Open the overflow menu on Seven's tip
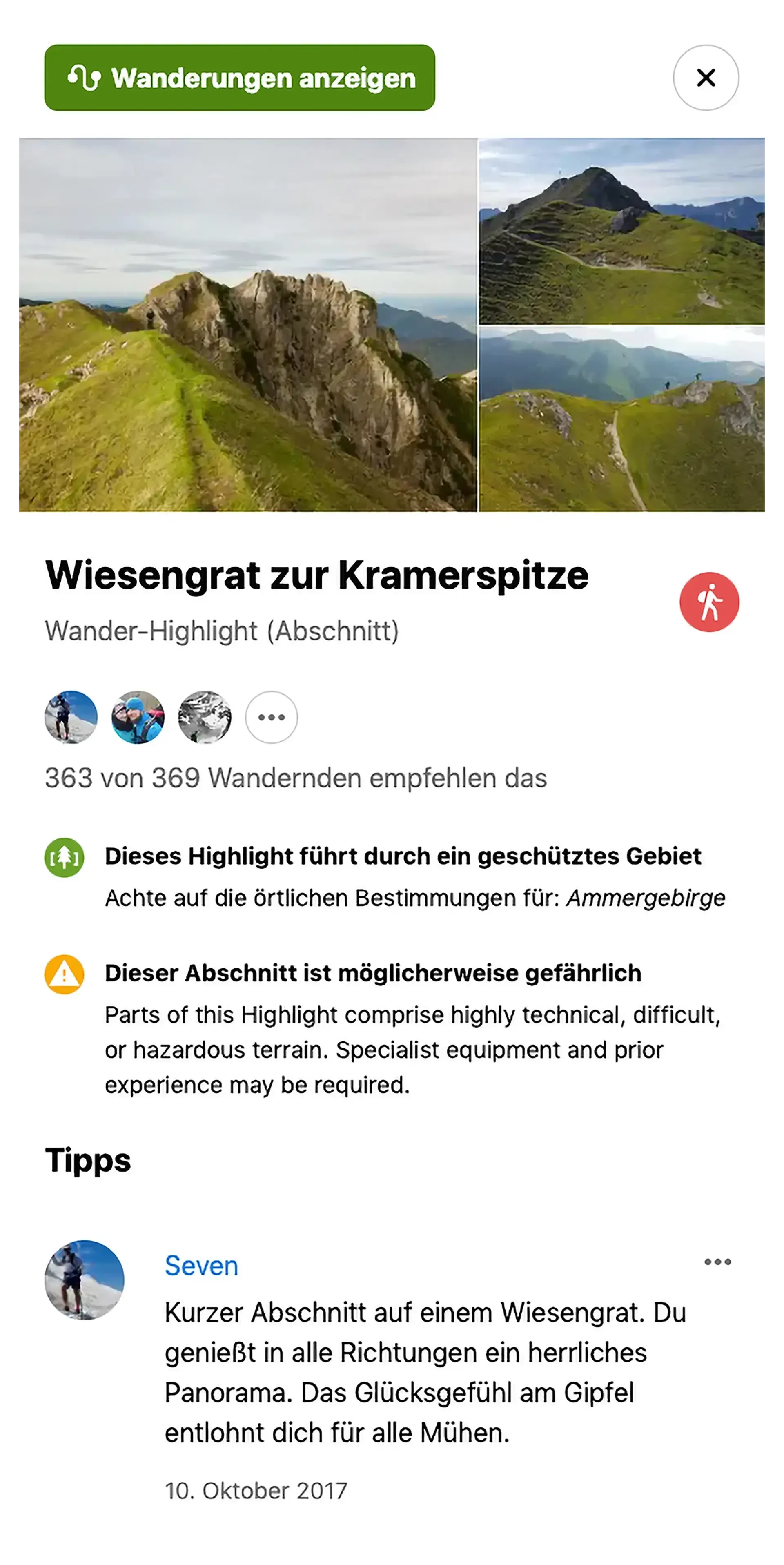The height and width of the screenshot is (1565, 784). [x=717, y=1262]
